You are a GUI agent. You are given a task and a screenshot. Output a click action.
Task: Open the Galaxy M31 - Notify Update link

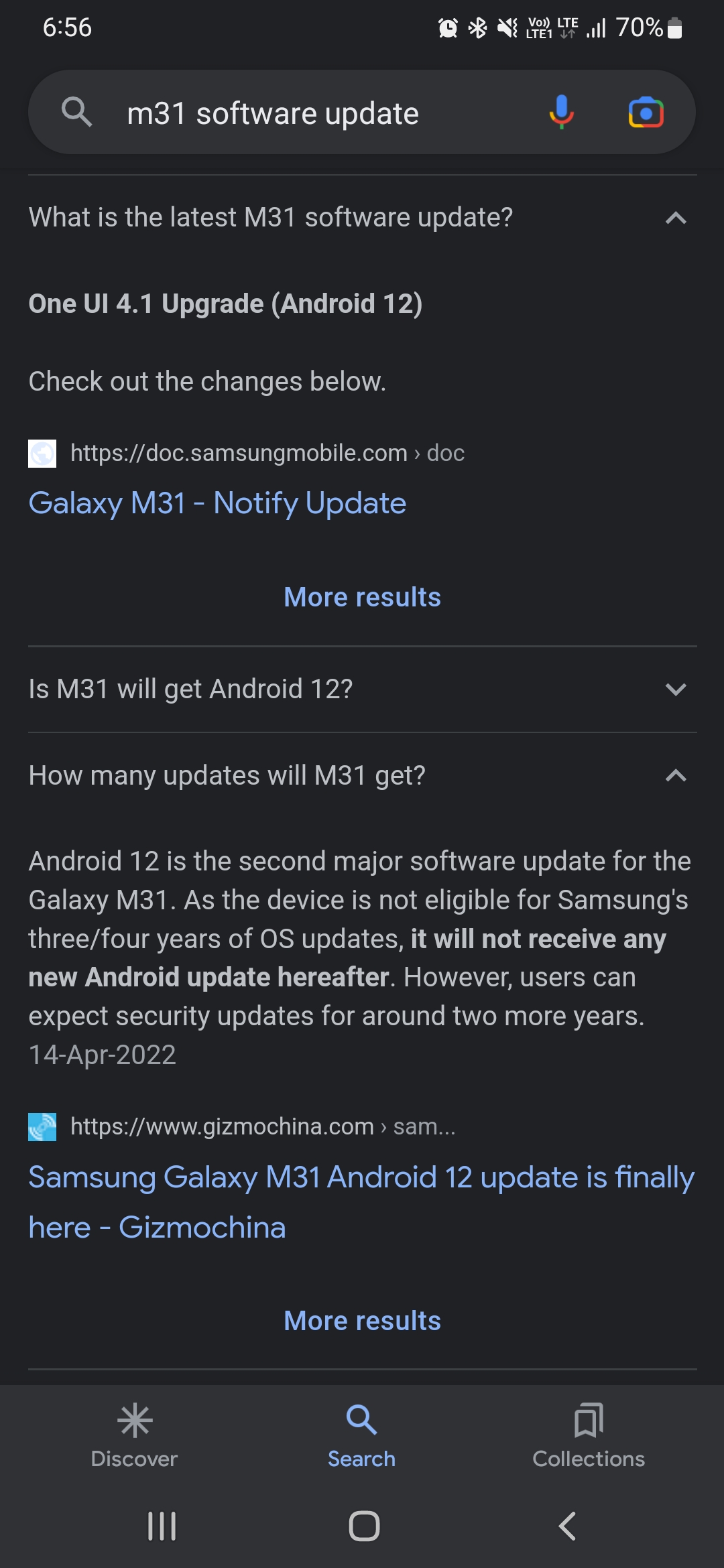217,503
